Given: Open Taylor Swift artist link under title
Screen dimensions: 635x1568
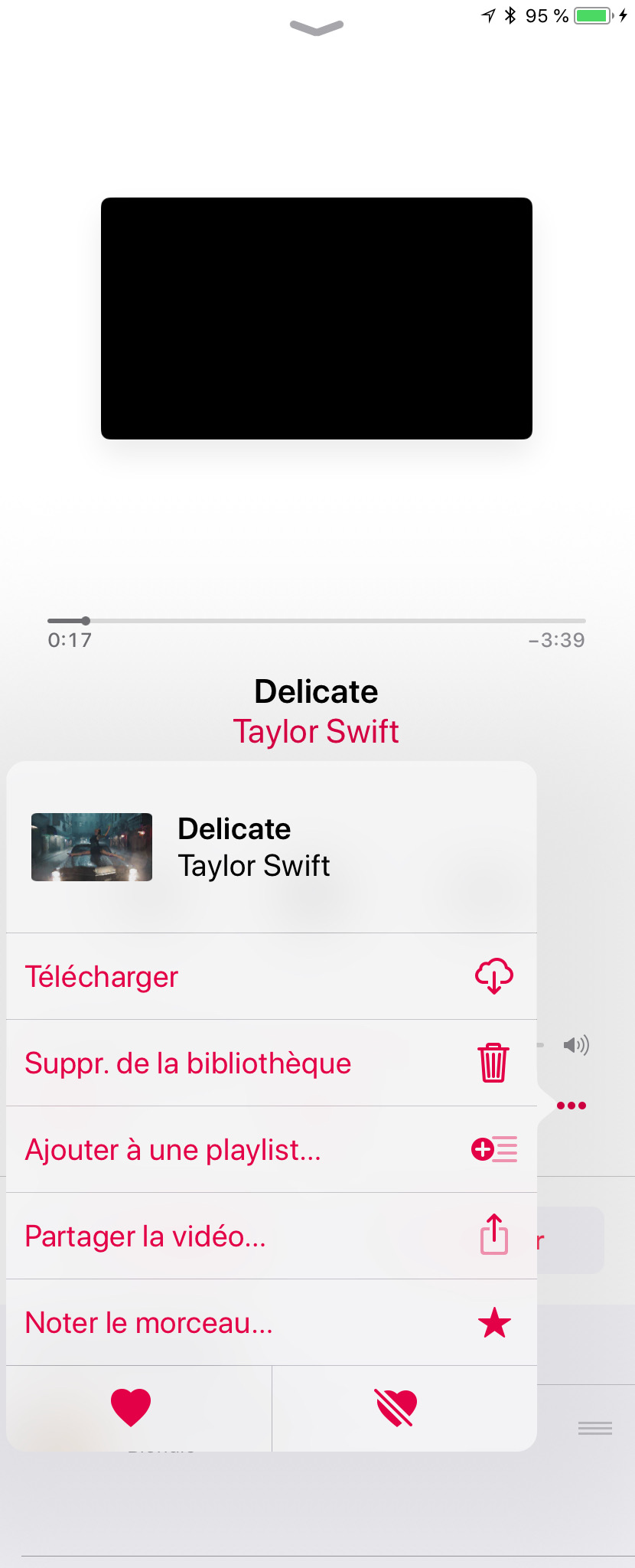Looking at the screenshot, I should (316, 732).
